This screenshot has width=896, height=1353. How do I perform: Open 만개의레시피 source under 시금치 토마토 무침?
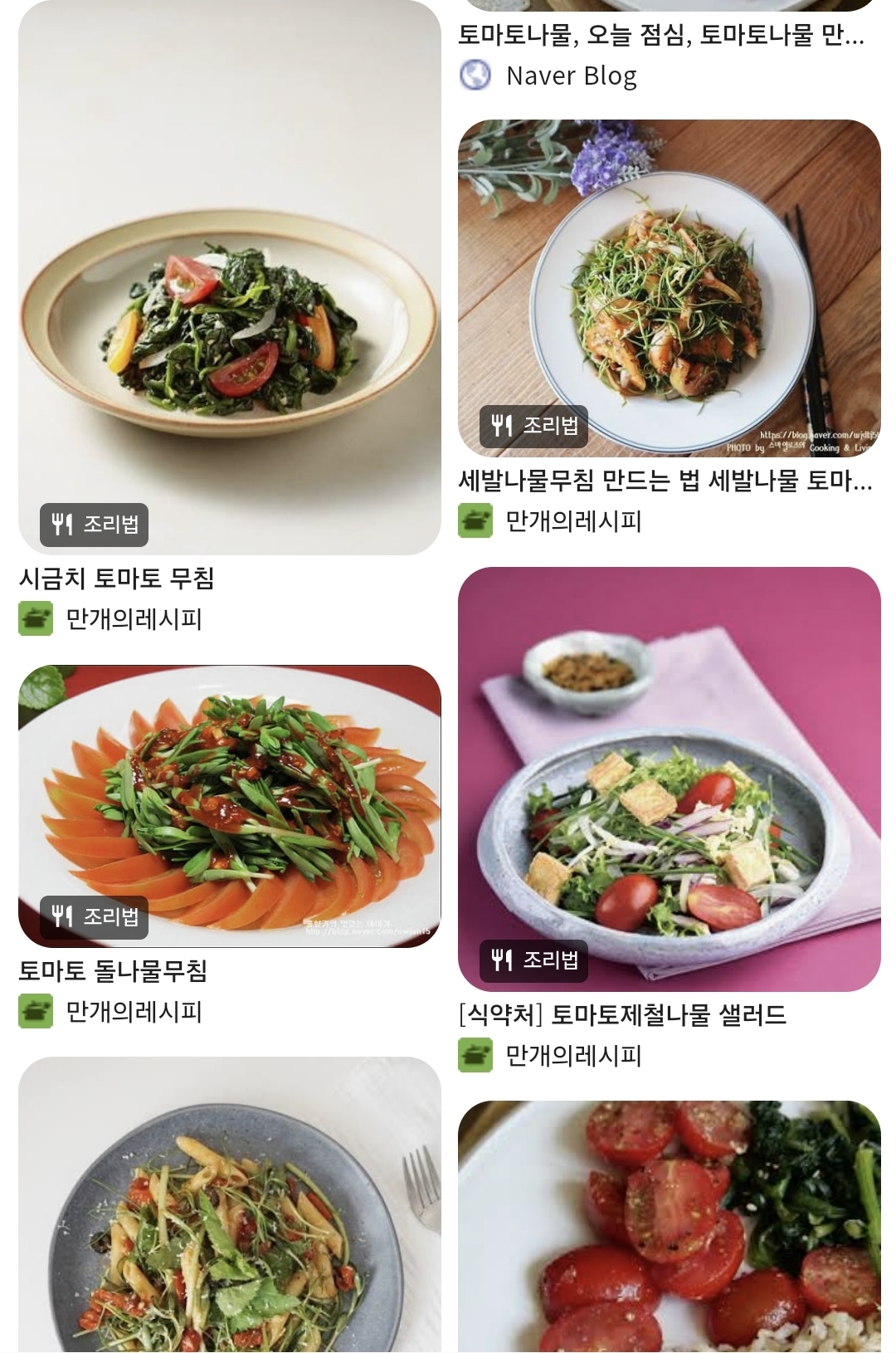click(x=133, y=619)
